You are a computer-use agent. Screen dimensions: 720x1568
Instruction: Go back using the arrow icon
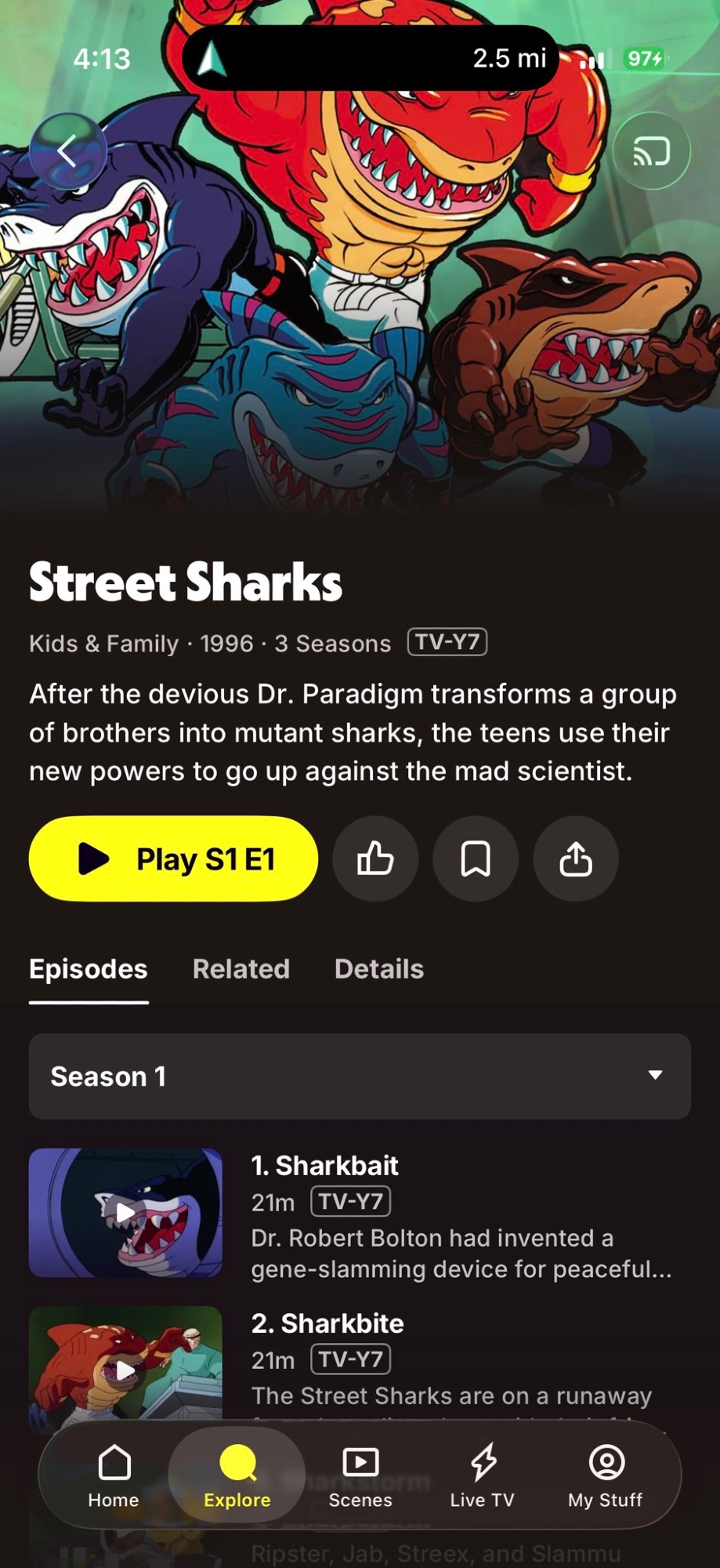point(67,151)
